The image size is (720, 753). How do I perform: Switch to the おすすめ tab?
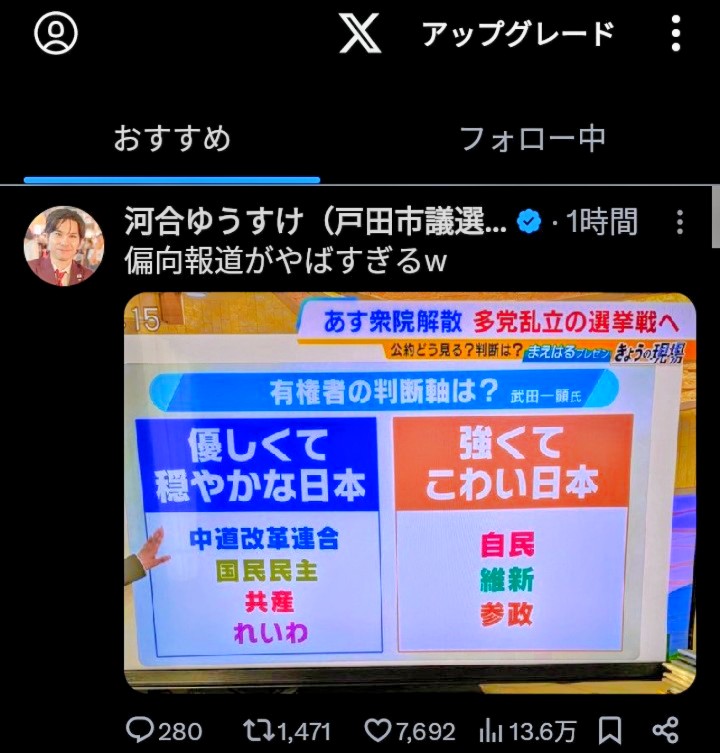point(171,139)
